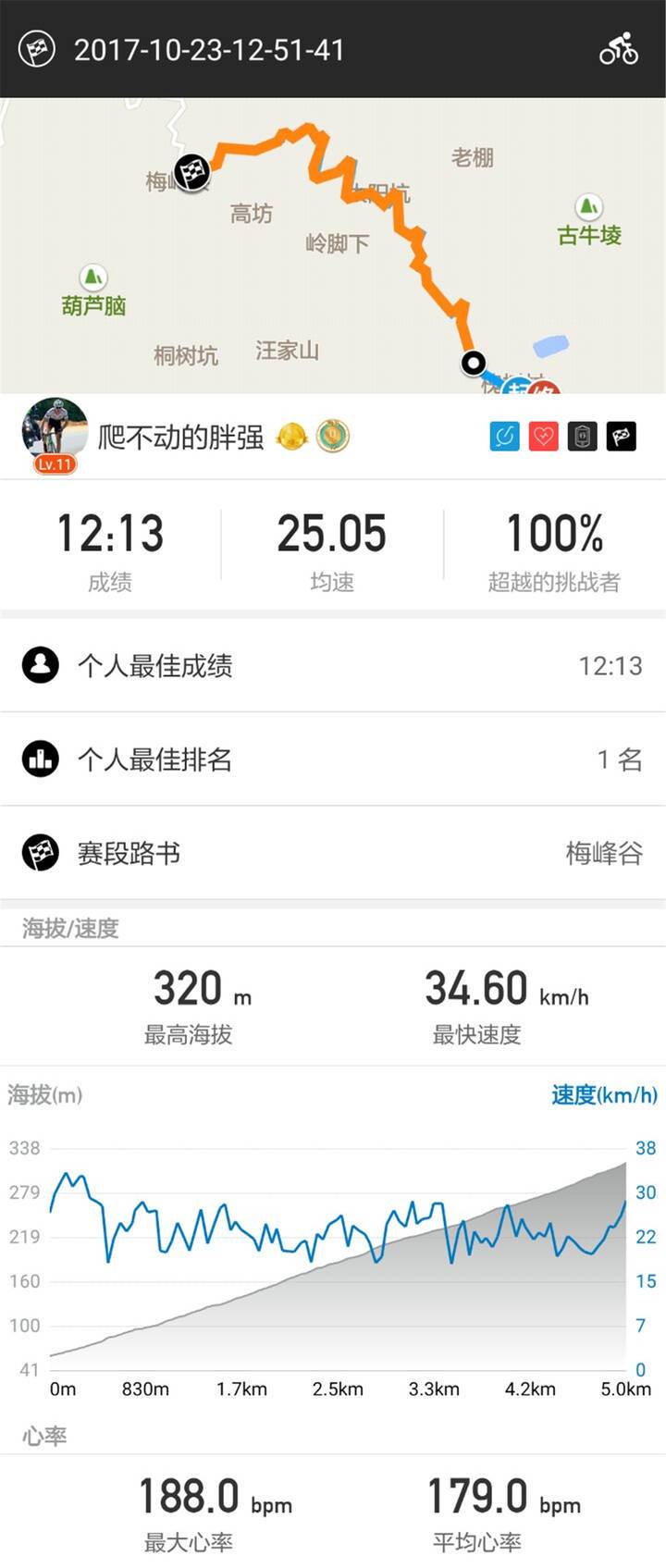Tap the red heart-rate badge icon

544,436
